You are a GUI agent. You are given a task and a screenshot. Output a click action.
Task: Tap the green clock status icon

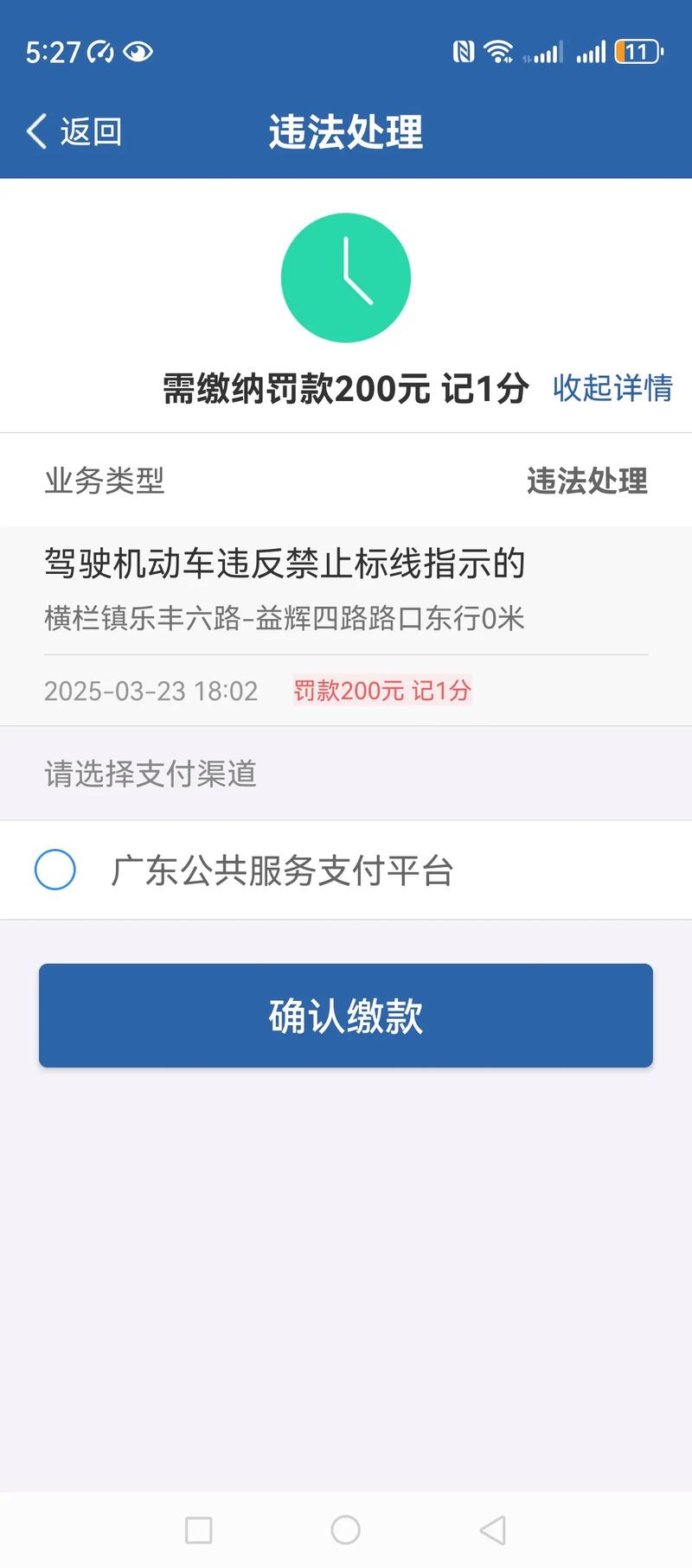click(346, 277)
